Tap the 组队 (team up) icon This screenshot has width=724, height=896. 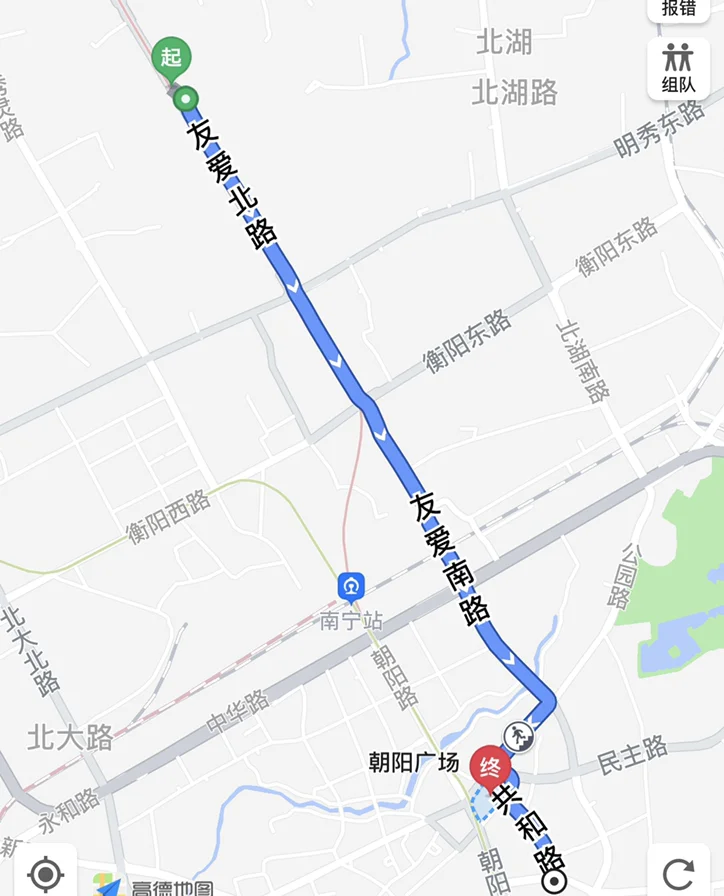pos(680,63)
